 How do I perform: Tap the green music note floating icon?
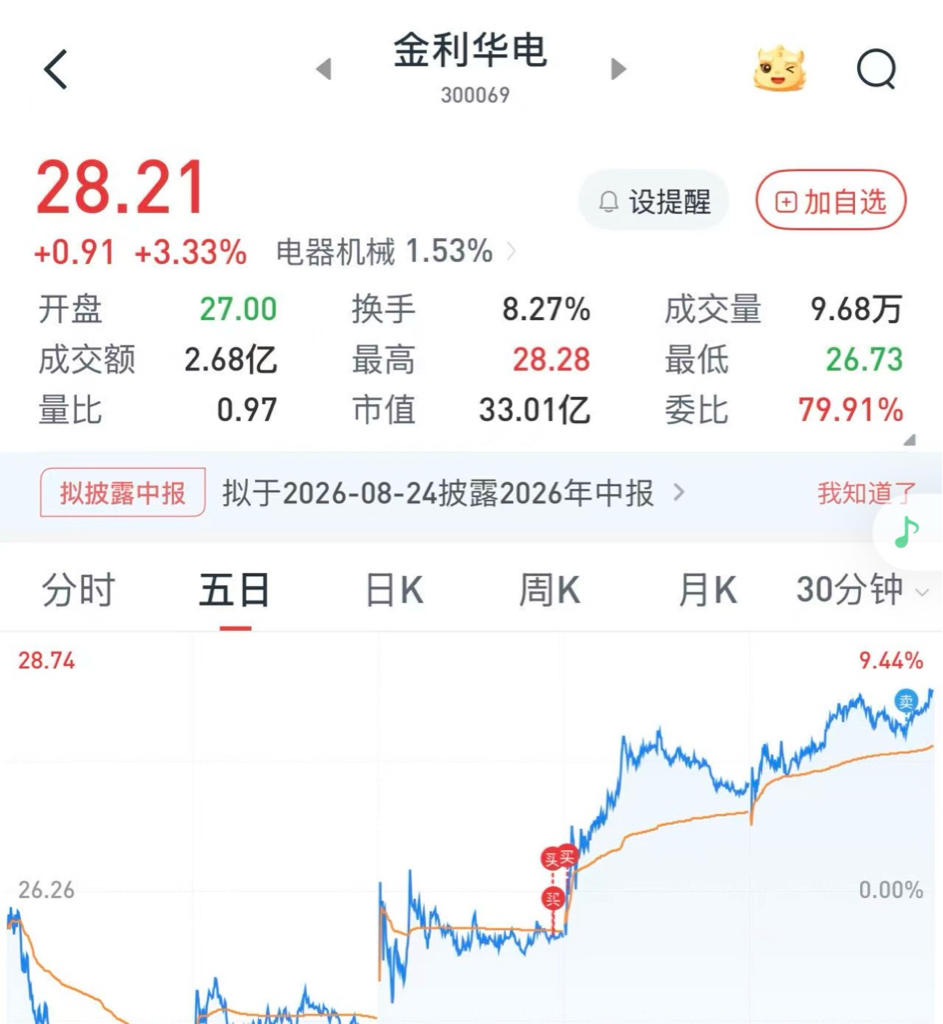pyautogui.click(x=907, y=532)
